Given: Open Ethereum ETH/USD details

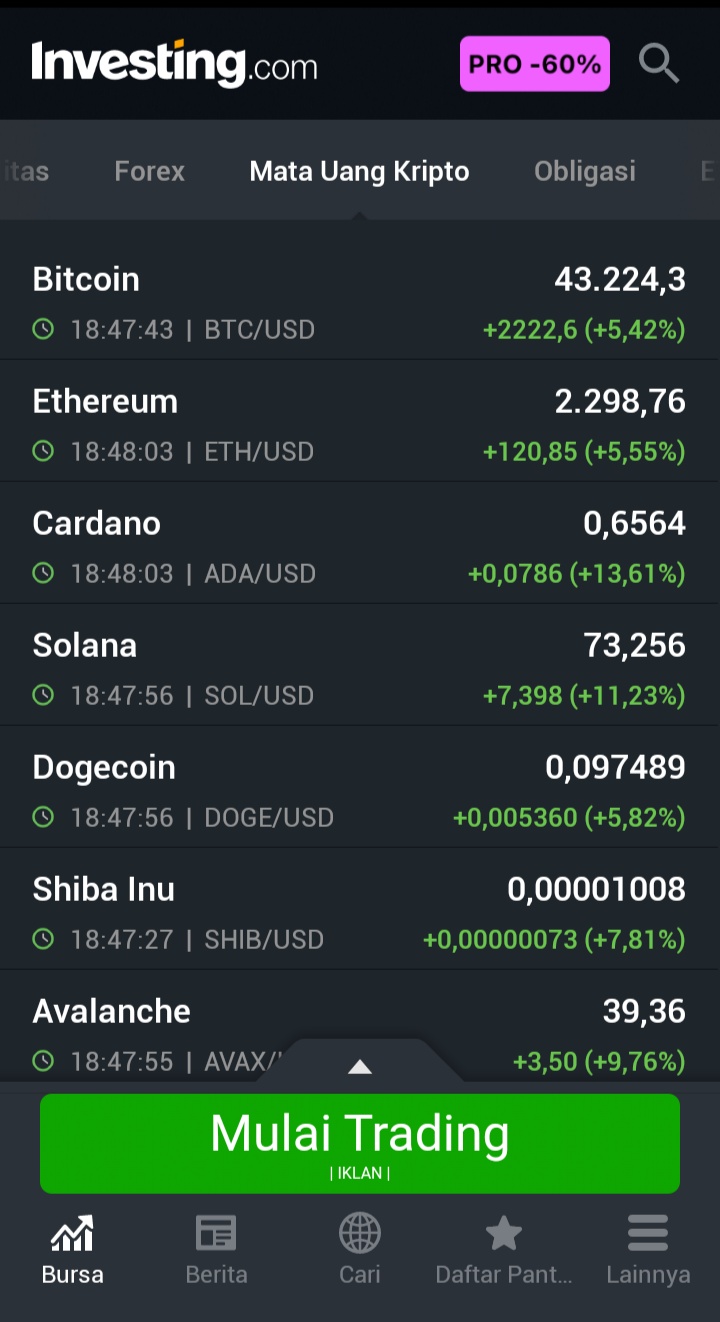Looking at the screenshot, I should click(x=359, y=423).
